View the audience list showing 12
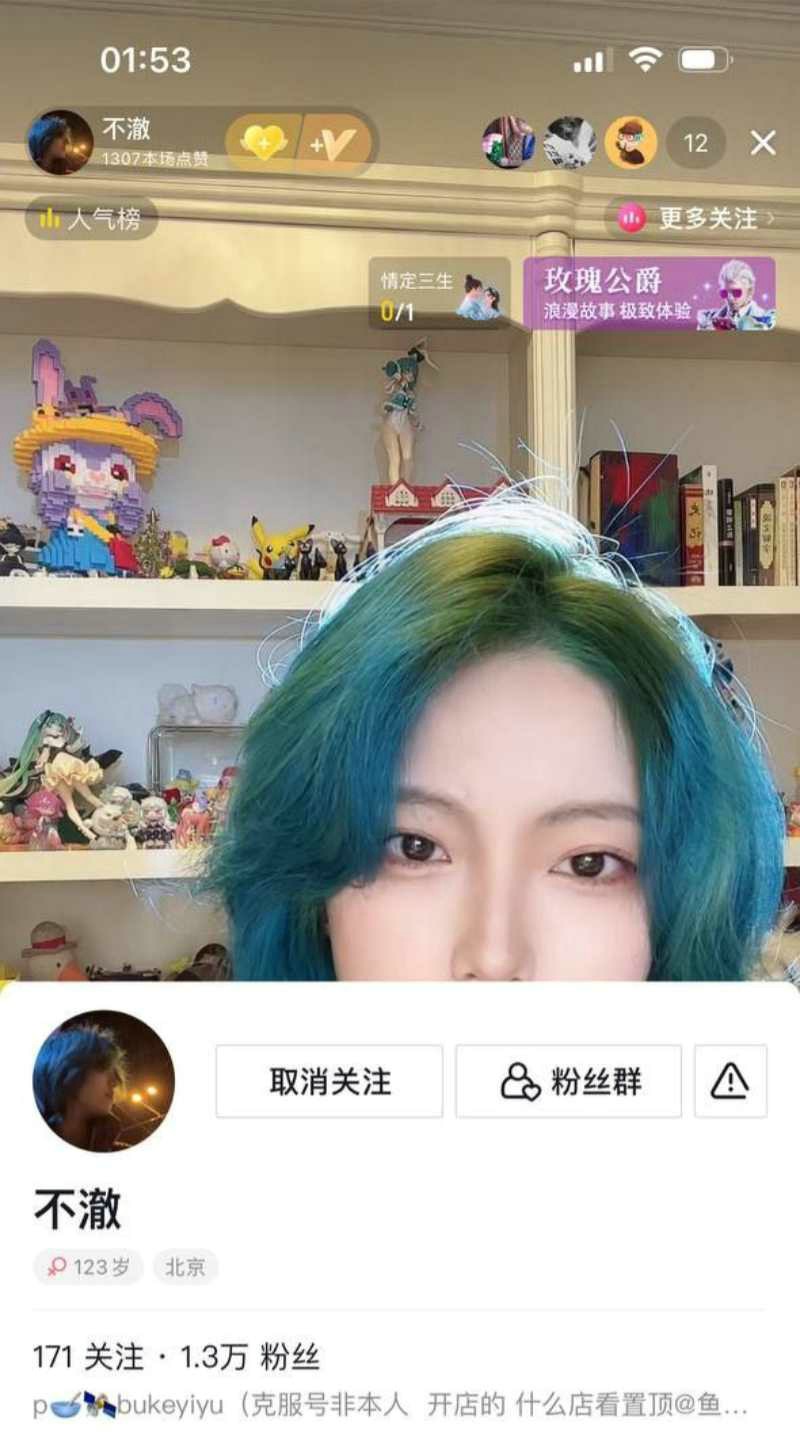Image resolution: width=800 pixels, height=1443 pixels. coord(695,143)
